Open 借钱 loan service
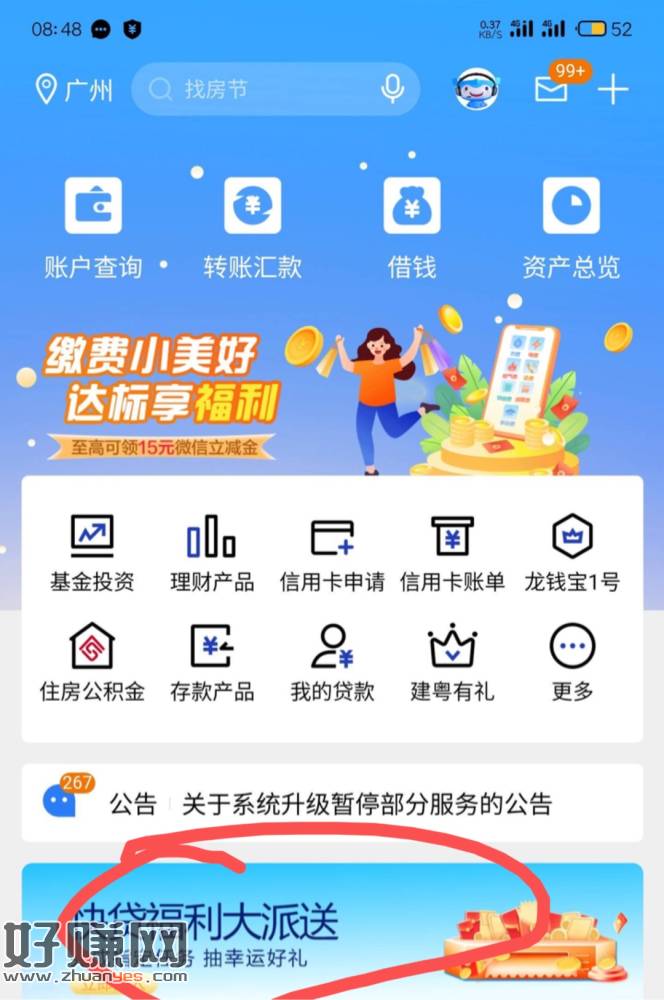 pos(412,227)
